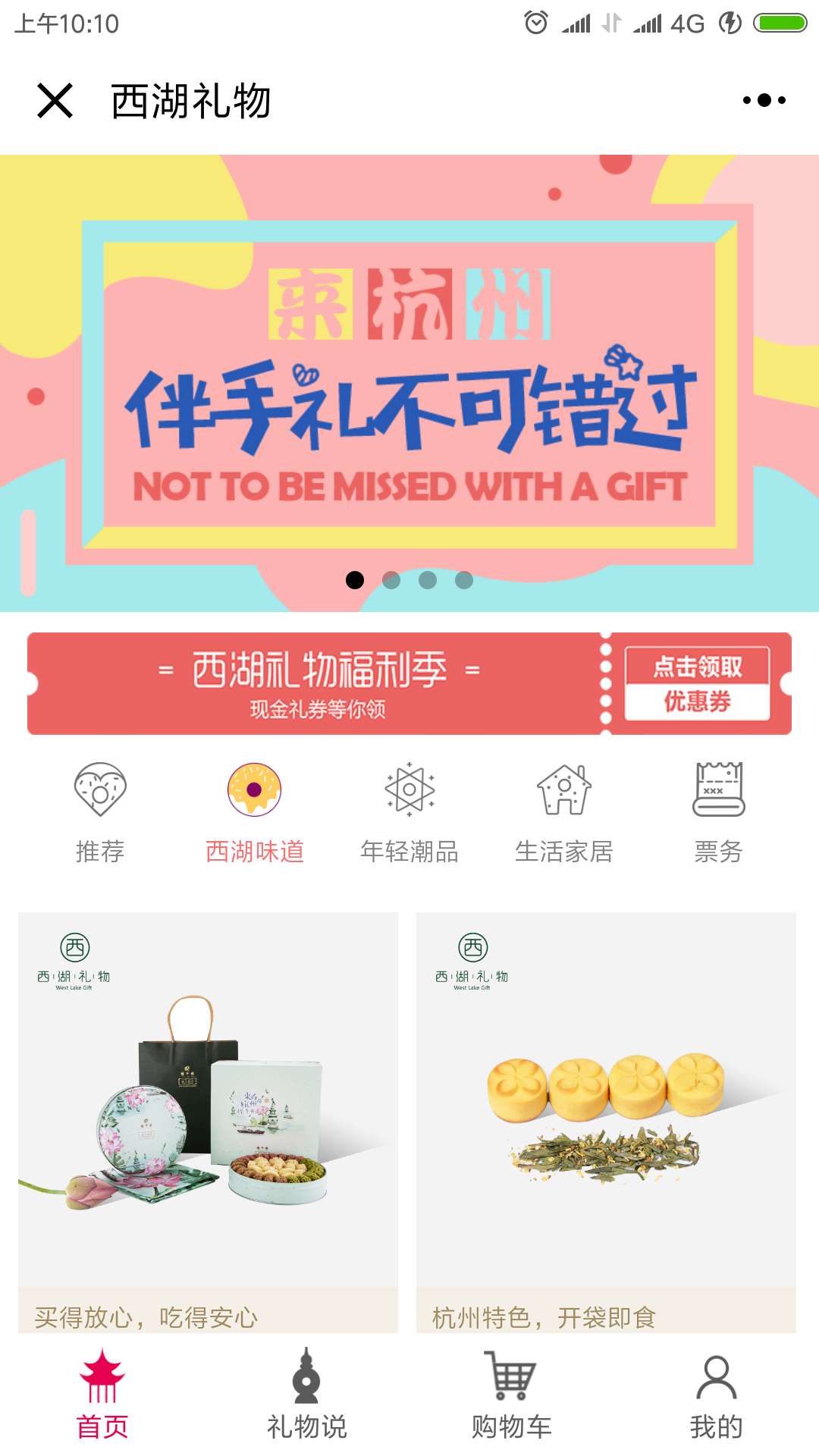
Task: Switch to the 礼物说 tab
Action: [307, 1395]
